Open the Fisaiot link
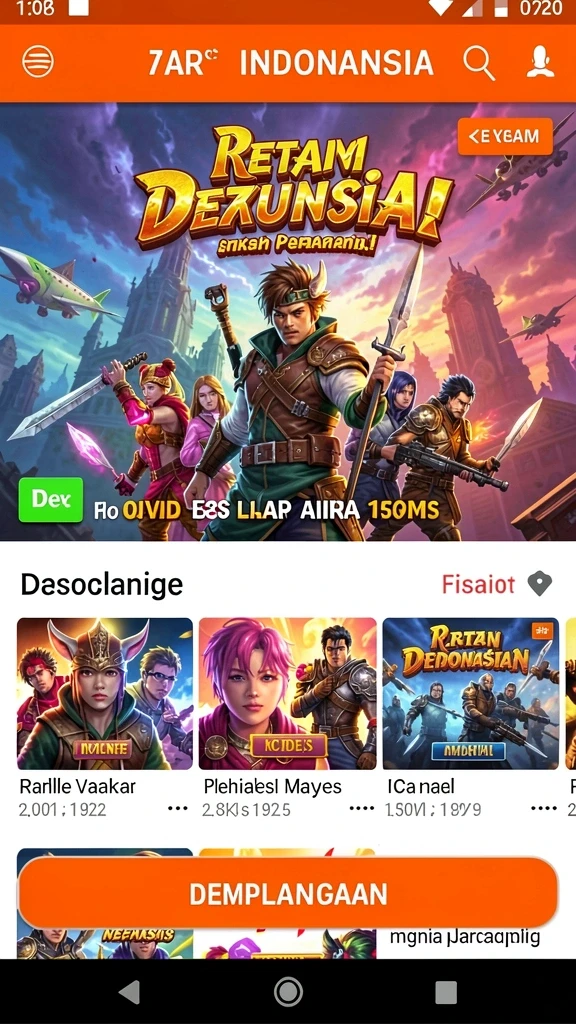Viewport: 576px width, 1024px height. (478, 584)
